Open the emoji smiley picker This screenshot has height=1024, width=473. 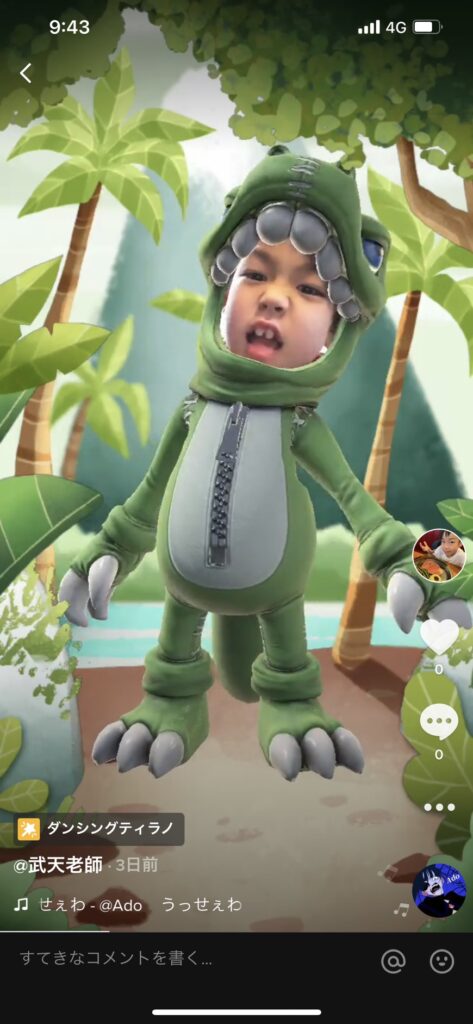pyautogui.click(x=442, y=960)
